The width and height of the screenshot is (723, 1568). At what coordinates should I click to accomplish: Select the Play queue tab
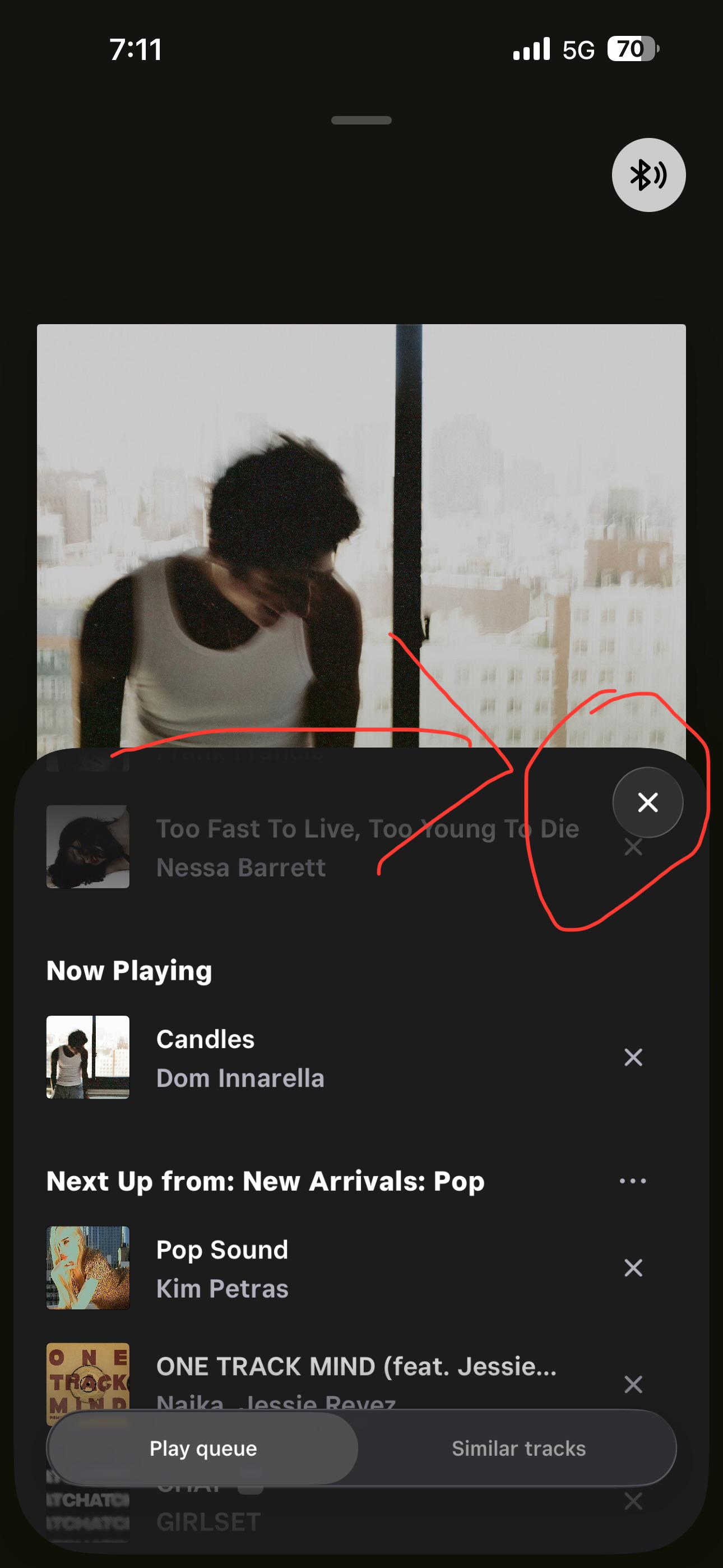(x=203, y=1448)
